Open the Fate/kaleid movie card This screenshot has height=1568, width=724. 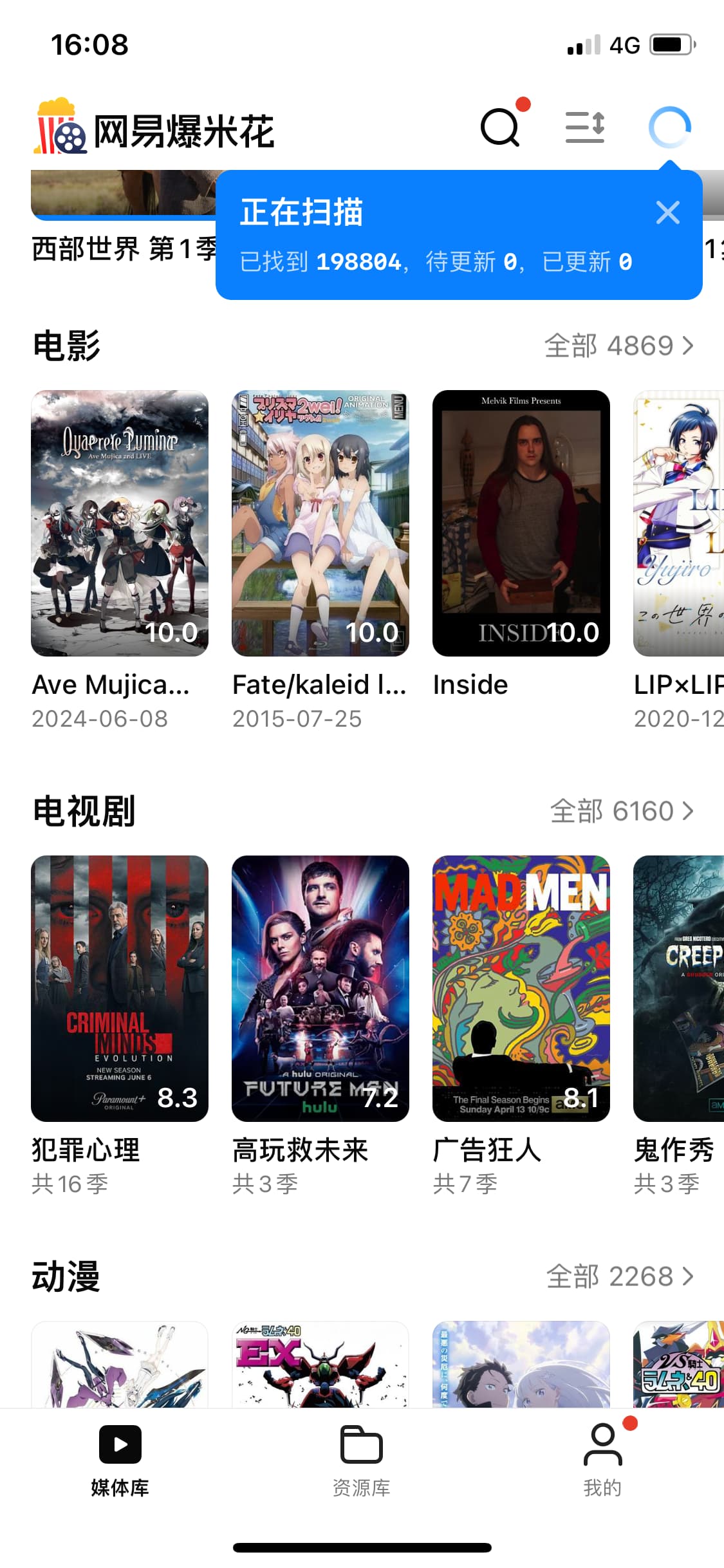320,561
